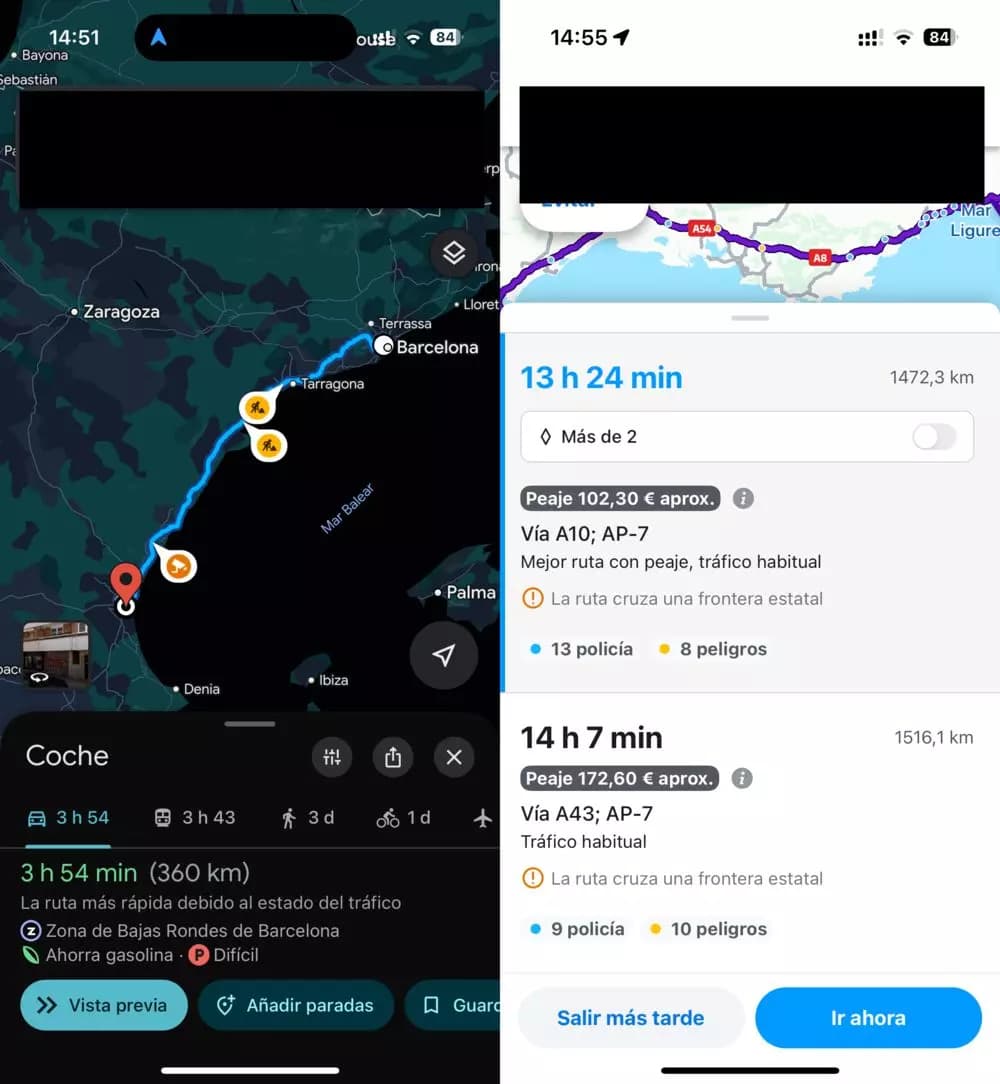Switch to walking 3 d tab
Screen dimensions: 1000x1084
307,818
